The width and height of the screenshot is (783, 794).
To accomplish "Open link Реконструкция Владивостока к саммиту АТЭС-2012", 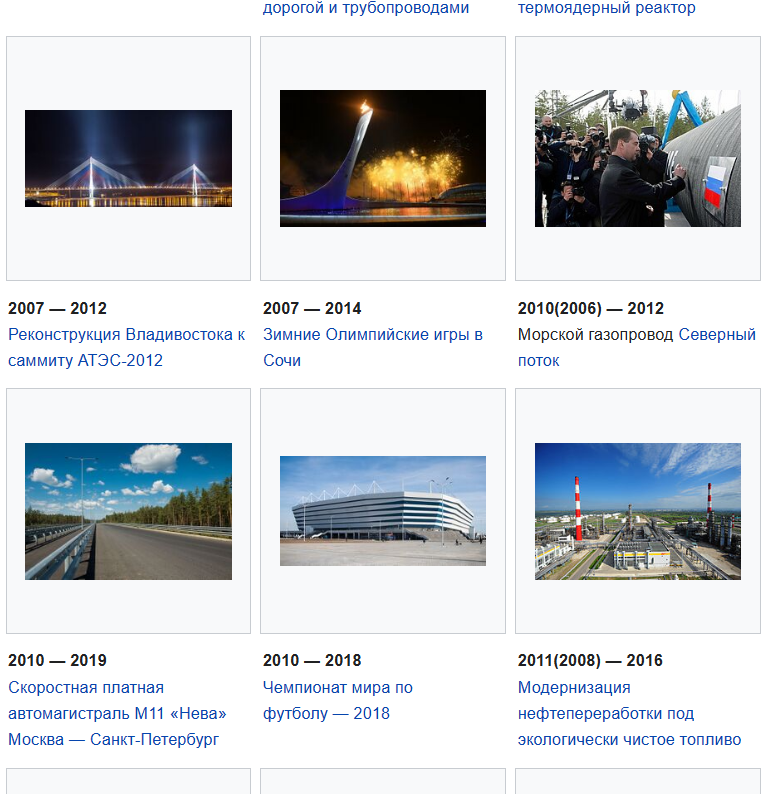I will (126, 335).
